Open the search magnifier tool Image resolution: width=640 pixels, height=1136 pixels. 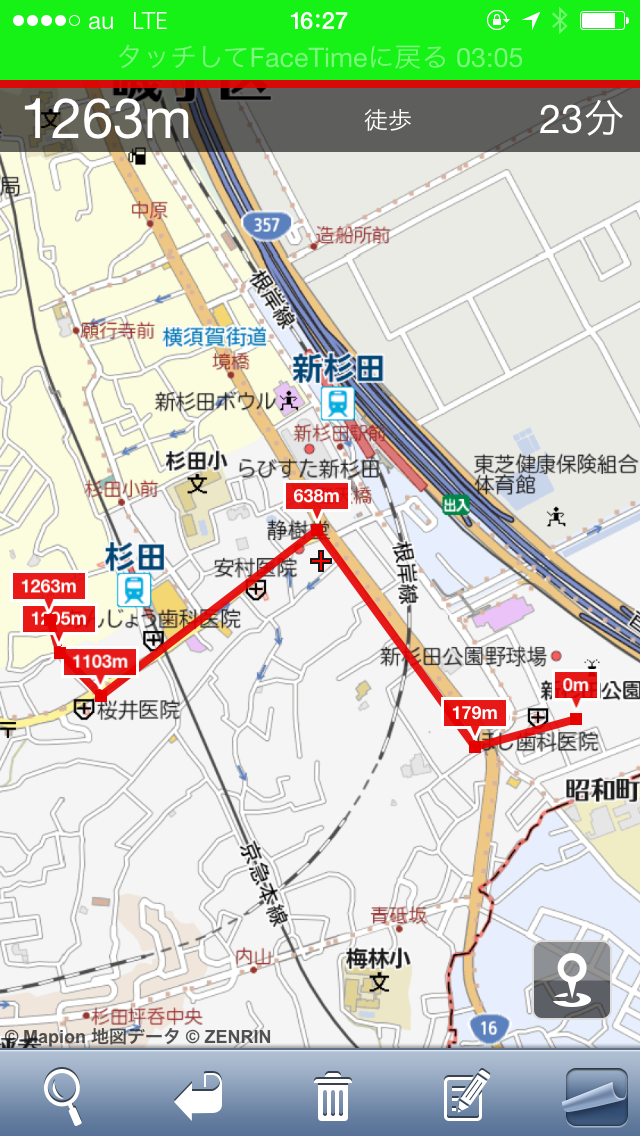tap(64, 1094)
